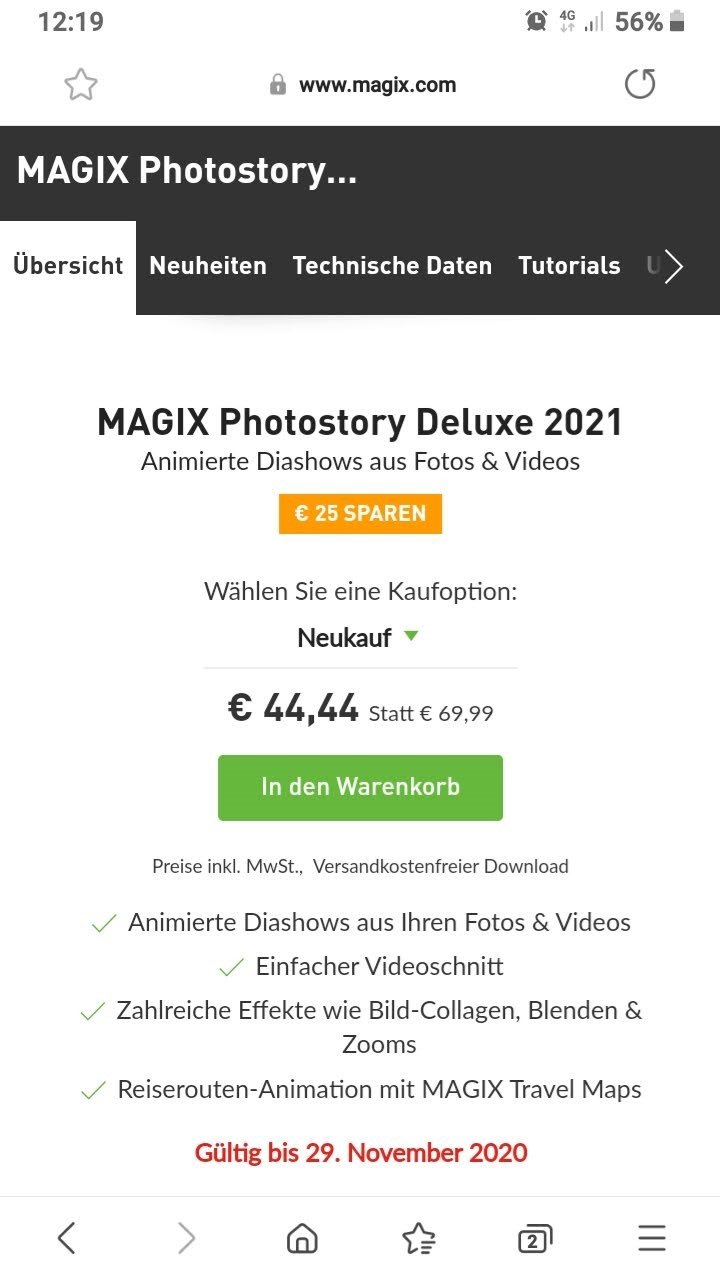Open the Neuheiten tab
The width and height of the screenshot is (720, 1280).
[208, 266]
